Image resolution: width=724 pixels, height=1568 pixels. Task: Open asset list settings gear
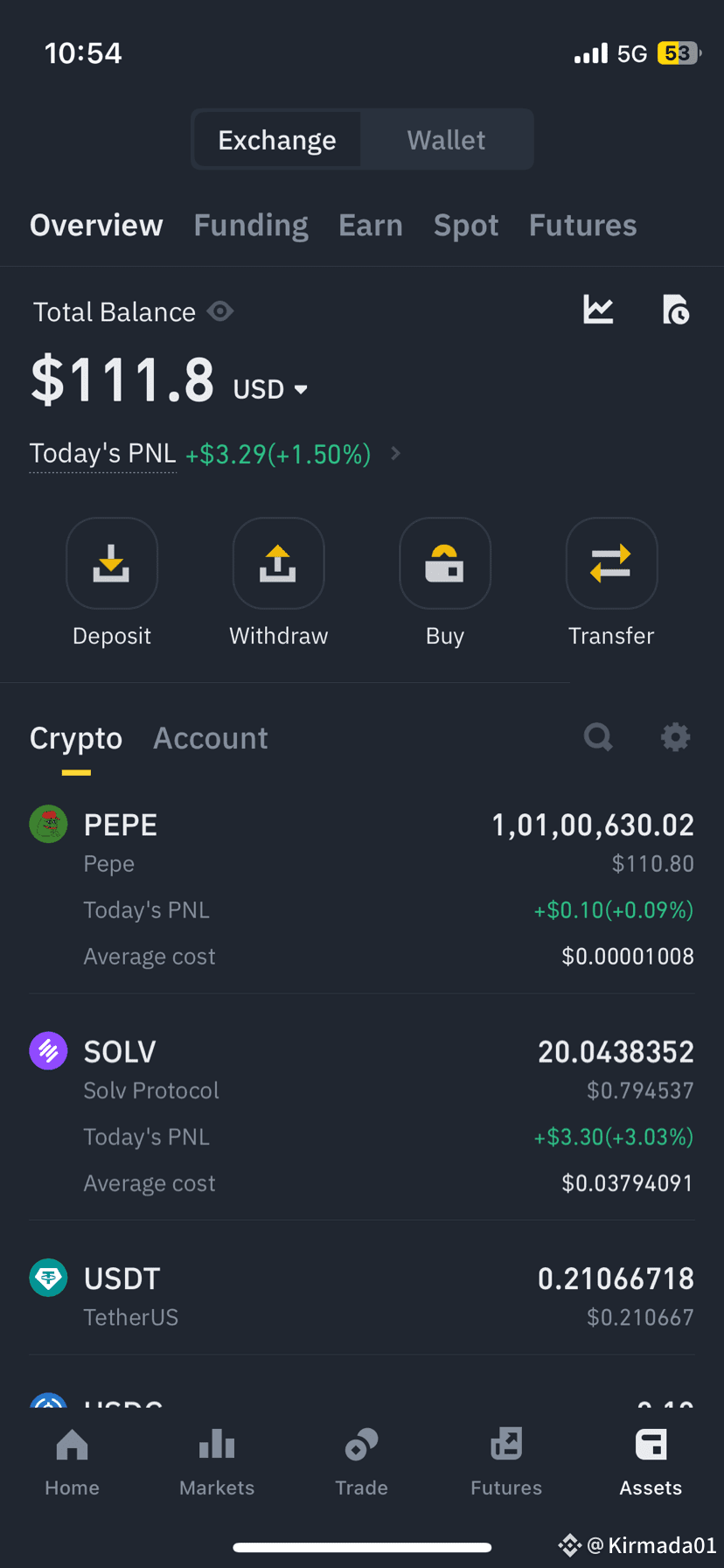coord(675,737)
